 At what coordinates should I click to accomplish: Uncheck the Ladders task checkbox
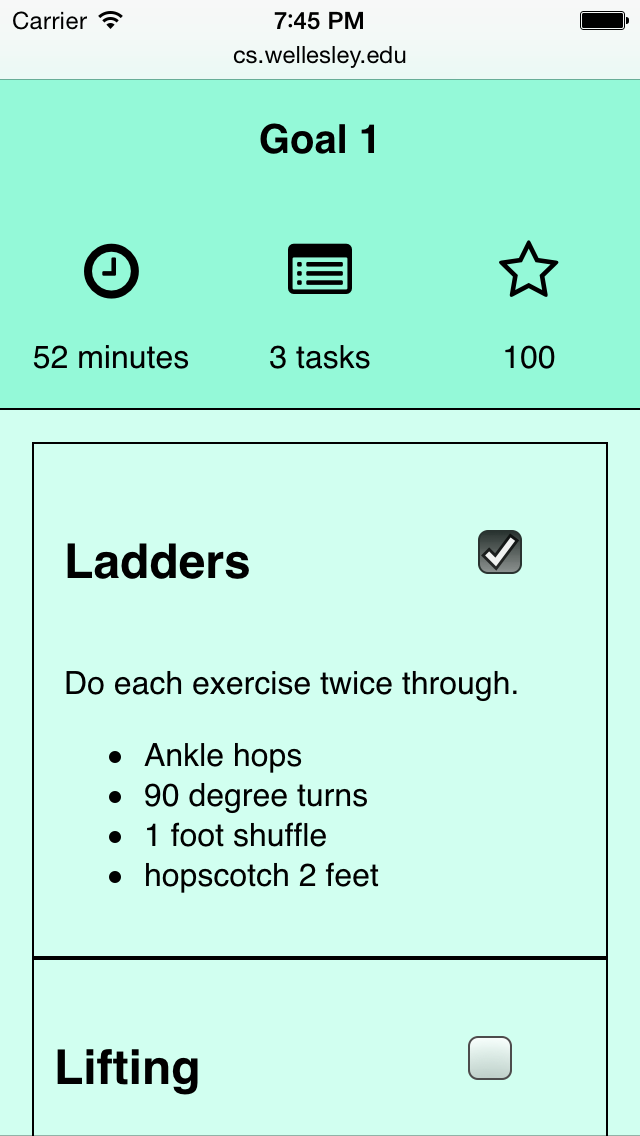(x=500, y=552)
